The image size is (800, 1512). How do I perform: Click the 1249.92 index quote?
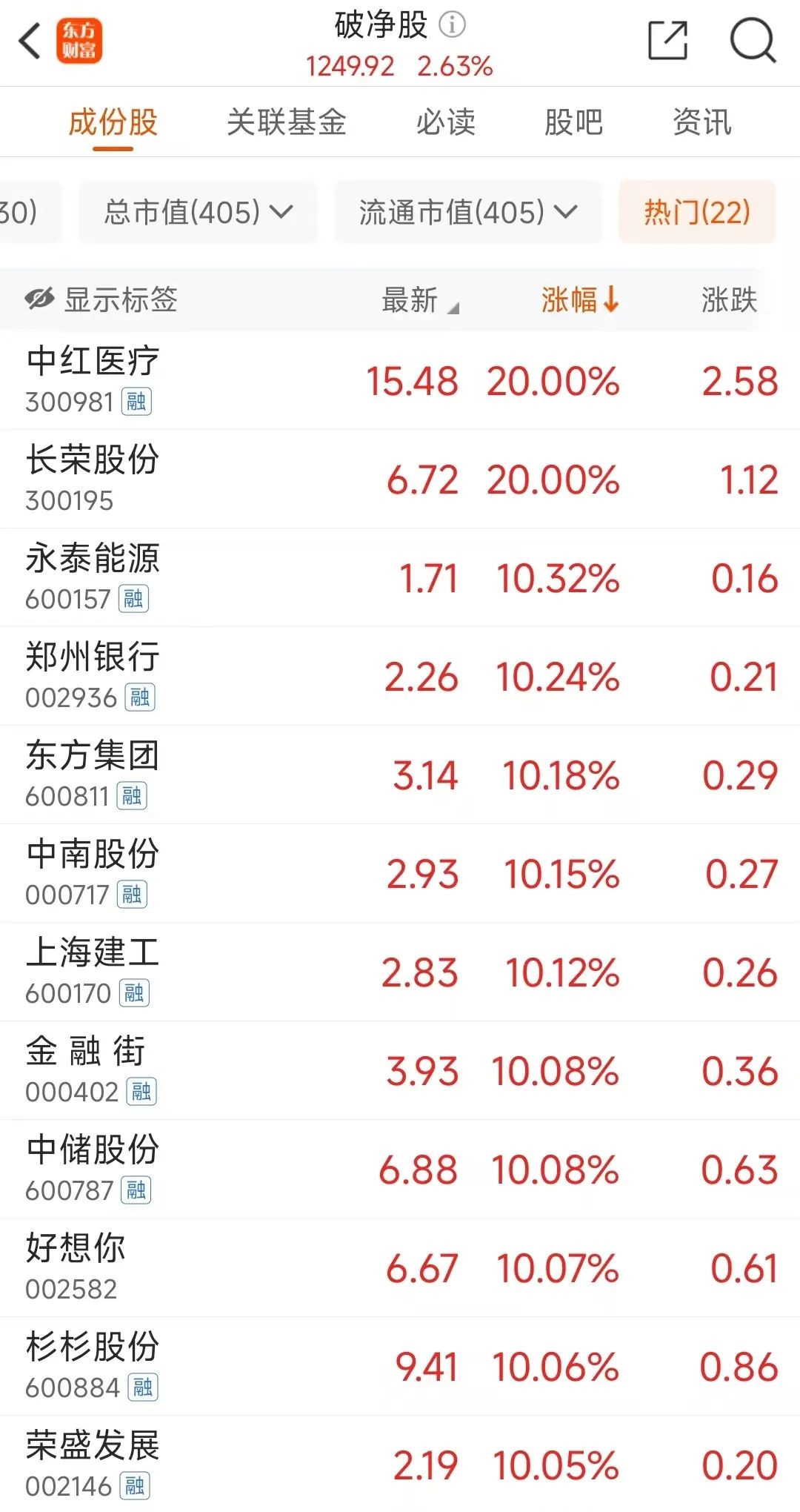click(x=349, y=67)
